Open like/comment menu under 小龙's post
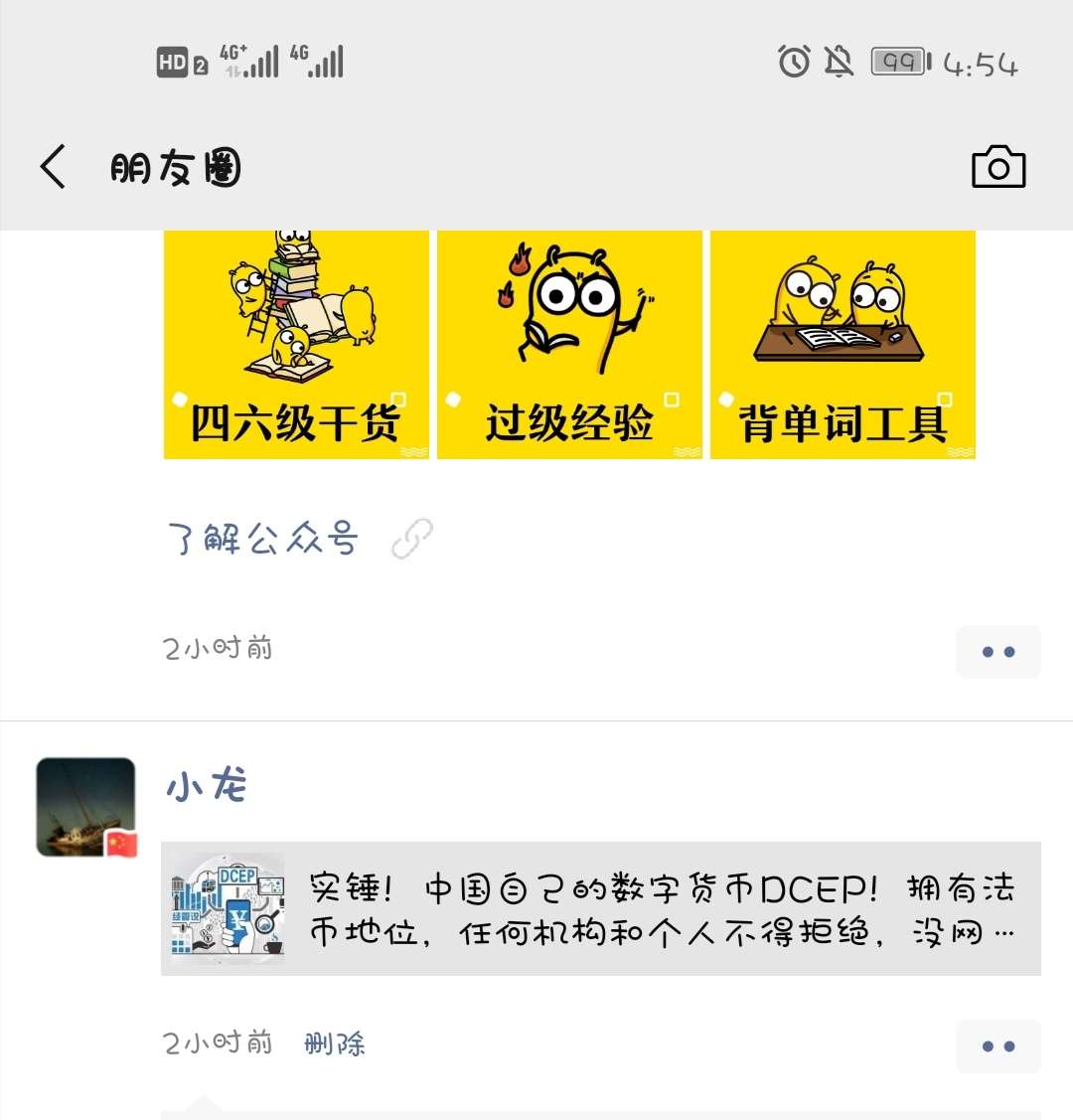This screenshot has width=1073, height=1120. pos(997,1046)
